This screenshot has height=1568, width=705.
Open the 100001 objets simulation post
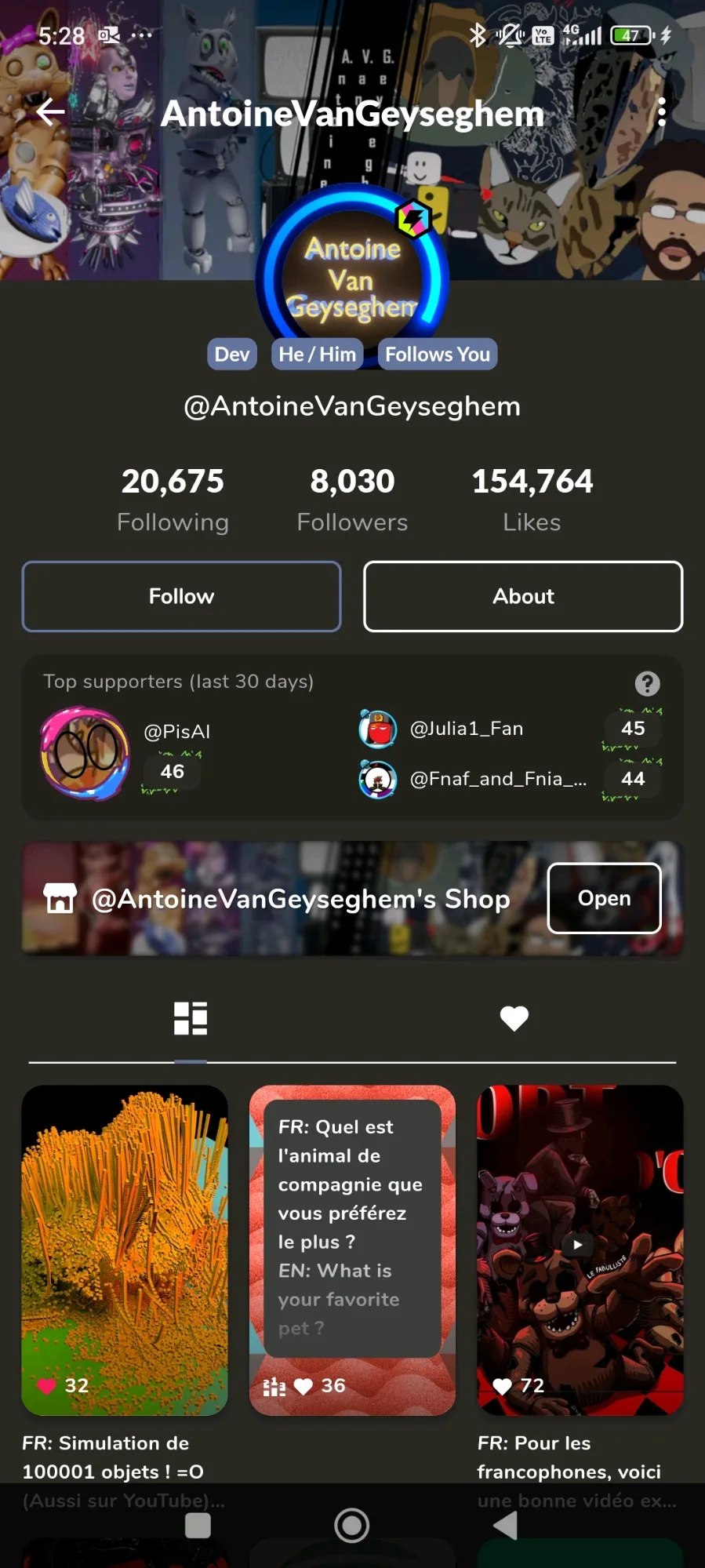125,1250
